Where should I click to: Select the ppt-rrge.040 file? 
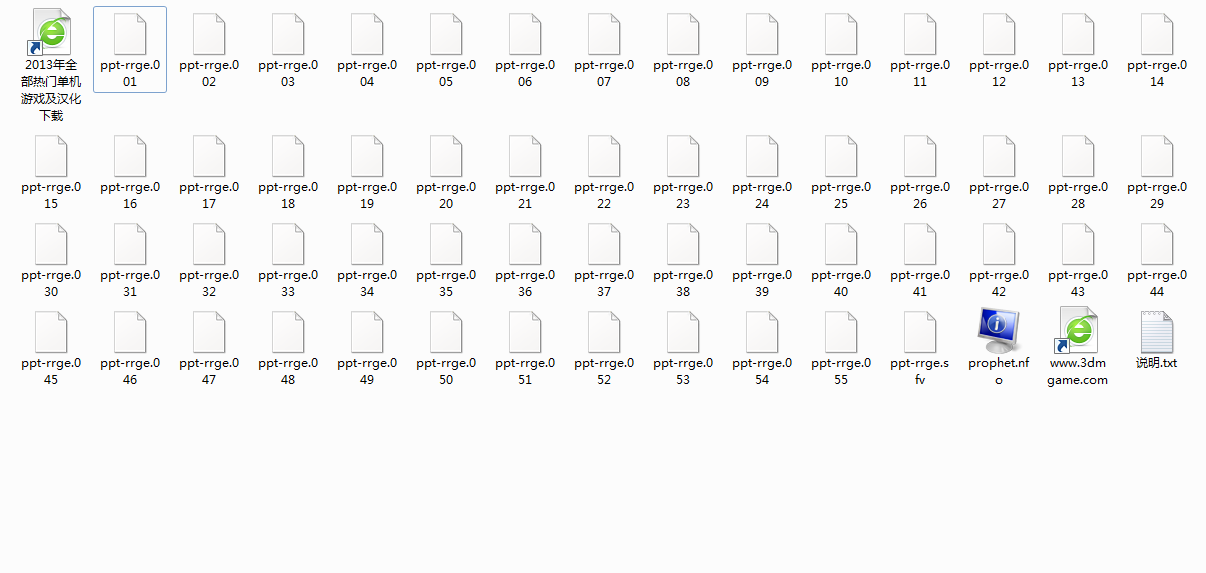[841, 244]
